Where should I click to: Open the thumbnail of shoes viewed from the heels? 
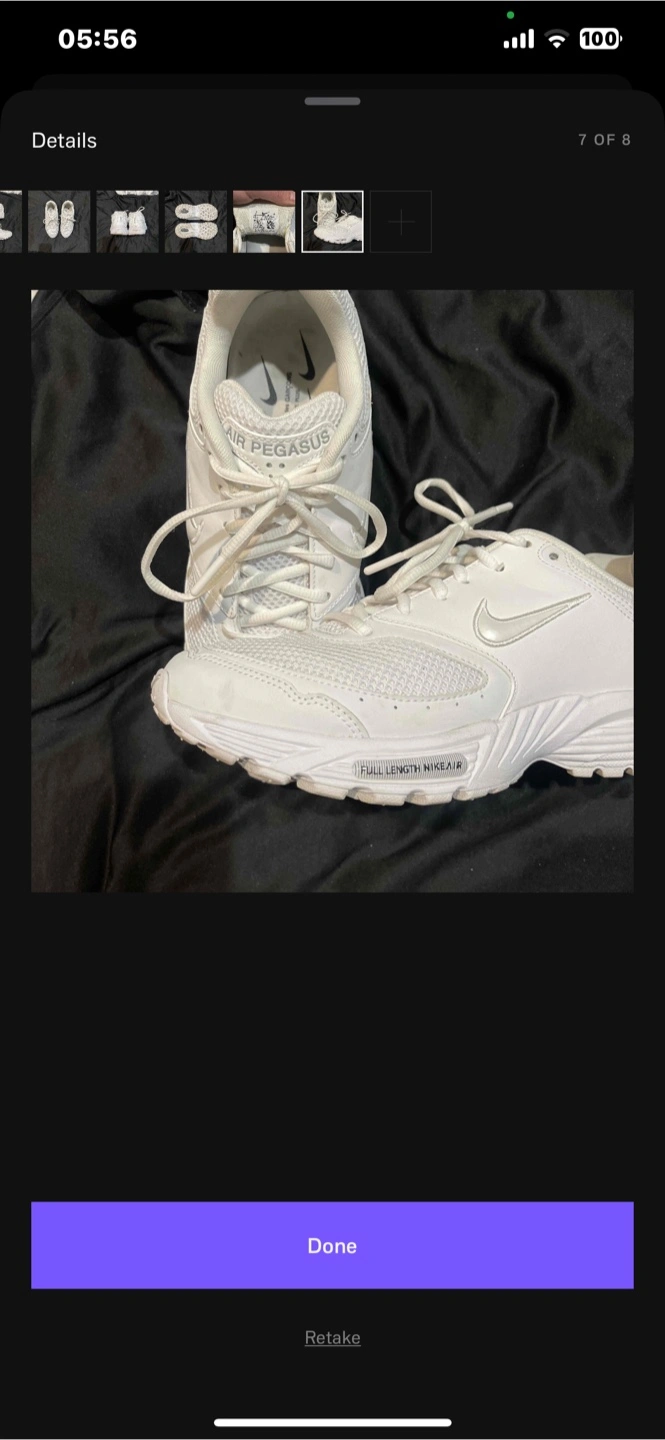(127, 222)
